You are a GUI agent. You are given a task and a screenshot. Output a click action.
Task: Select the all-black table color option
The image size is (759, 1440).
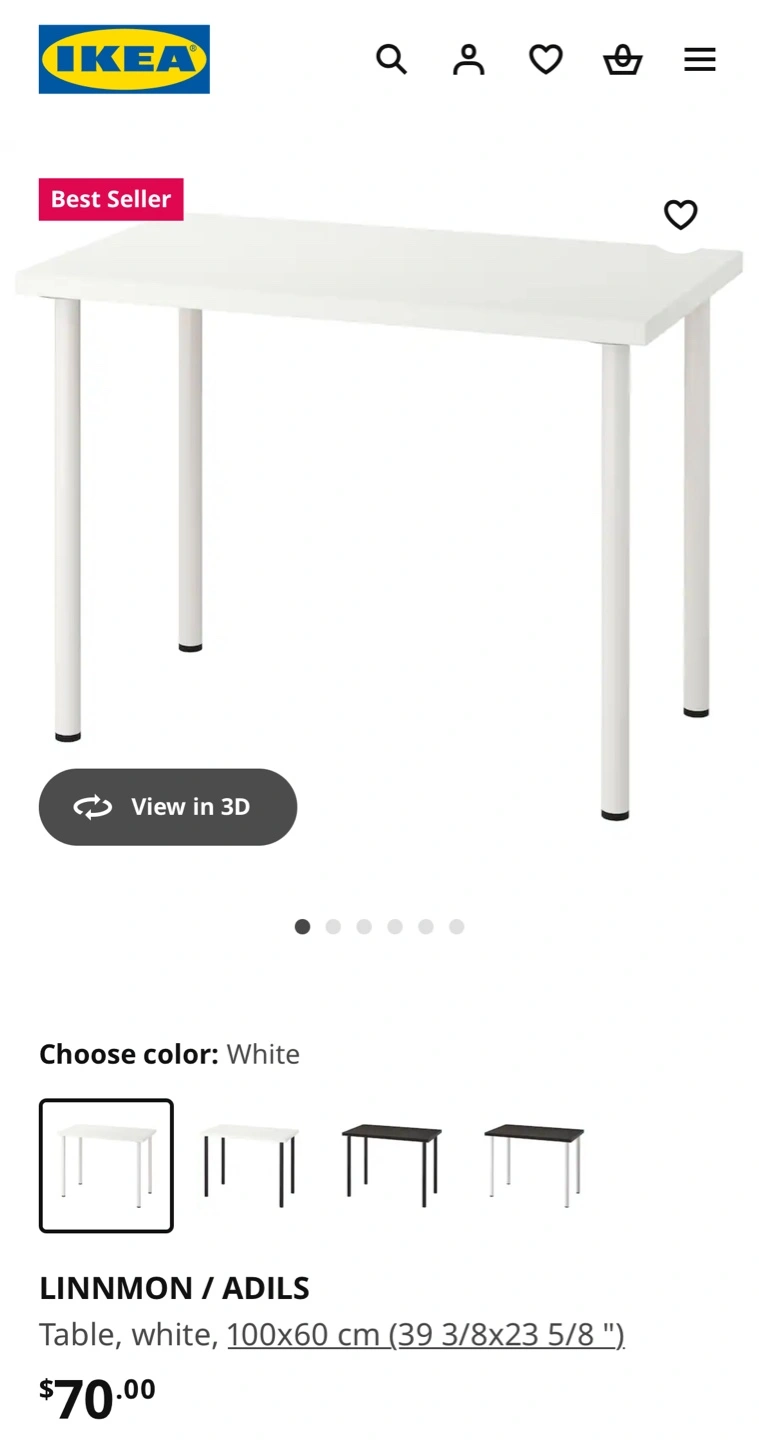pos(391,1165)
